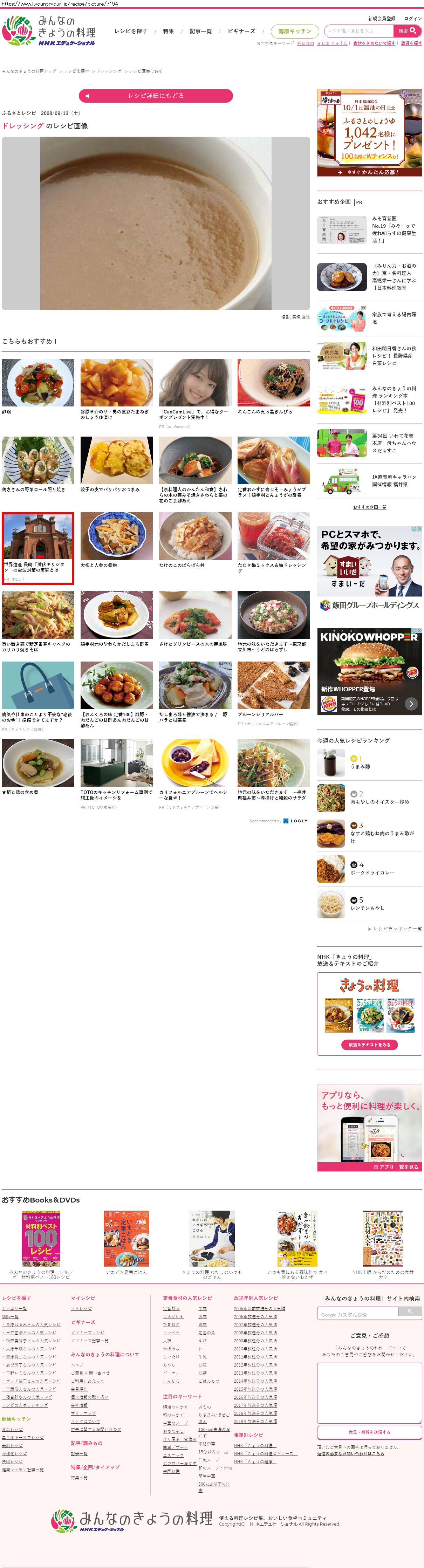Open the 酢鶏 recipe card
424x1568 pixels.
(38, 383)
